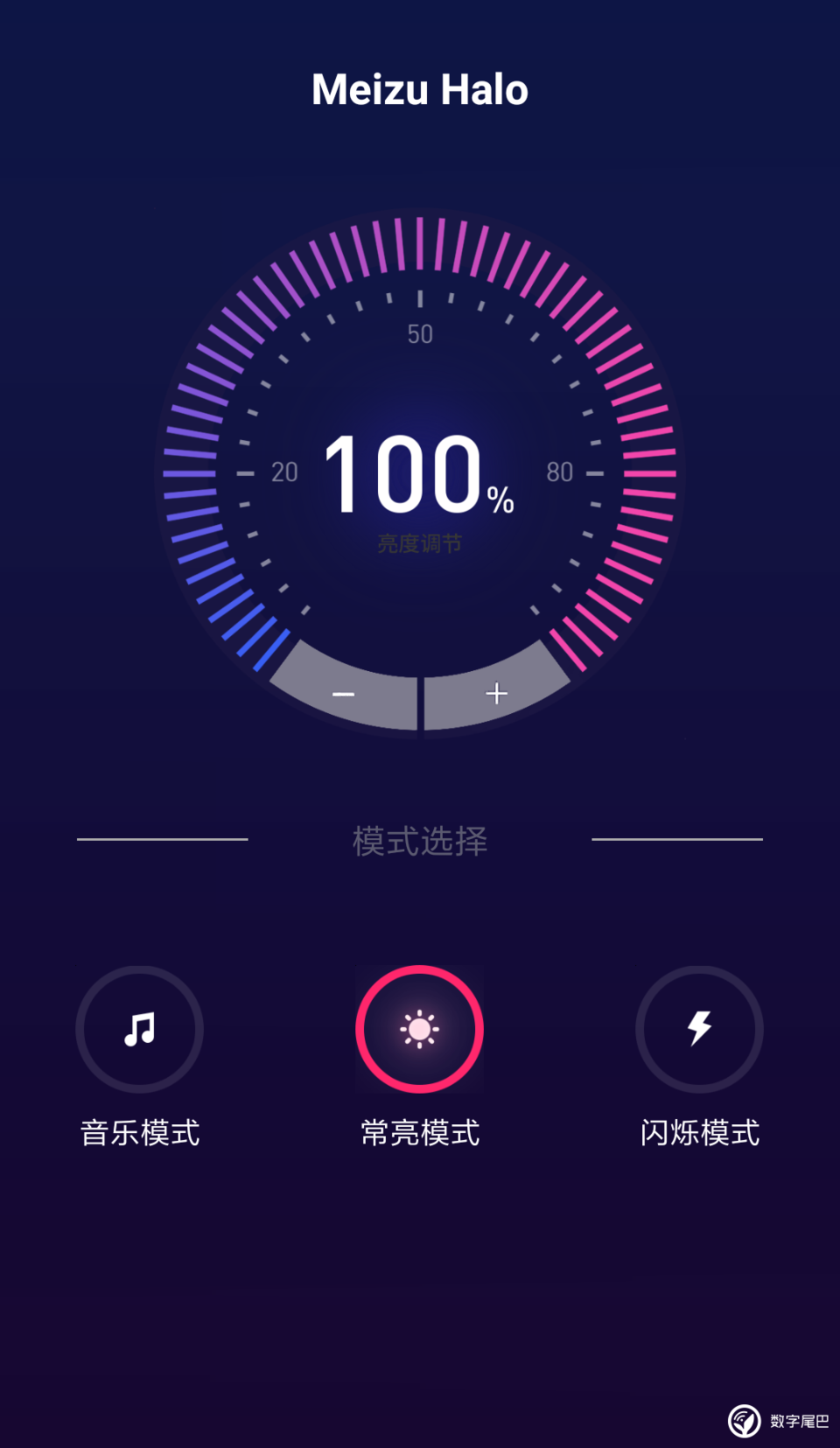
Task: Tap the flash bolt inside the right circle
Action: 699,1030
